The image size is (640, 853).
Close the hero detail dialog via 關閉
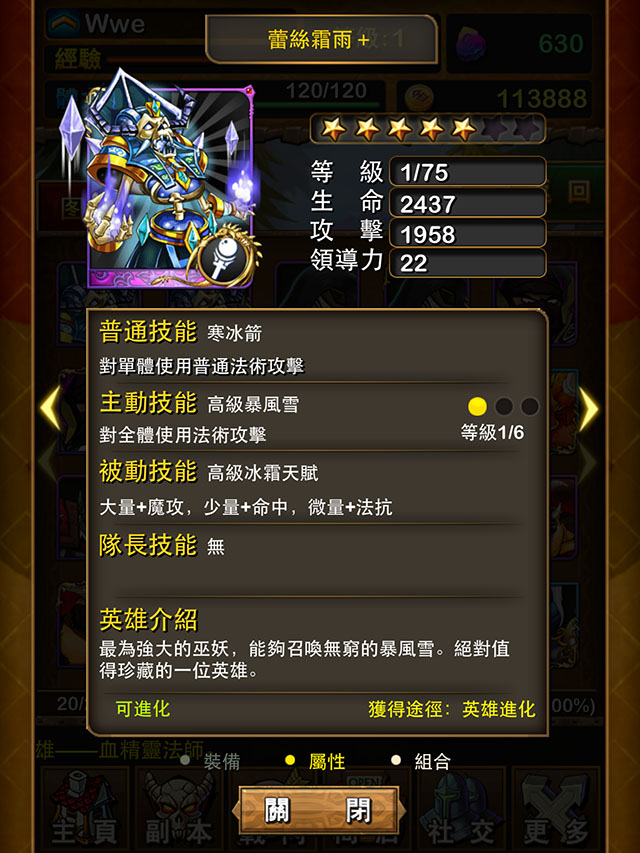tap(318, 809)
